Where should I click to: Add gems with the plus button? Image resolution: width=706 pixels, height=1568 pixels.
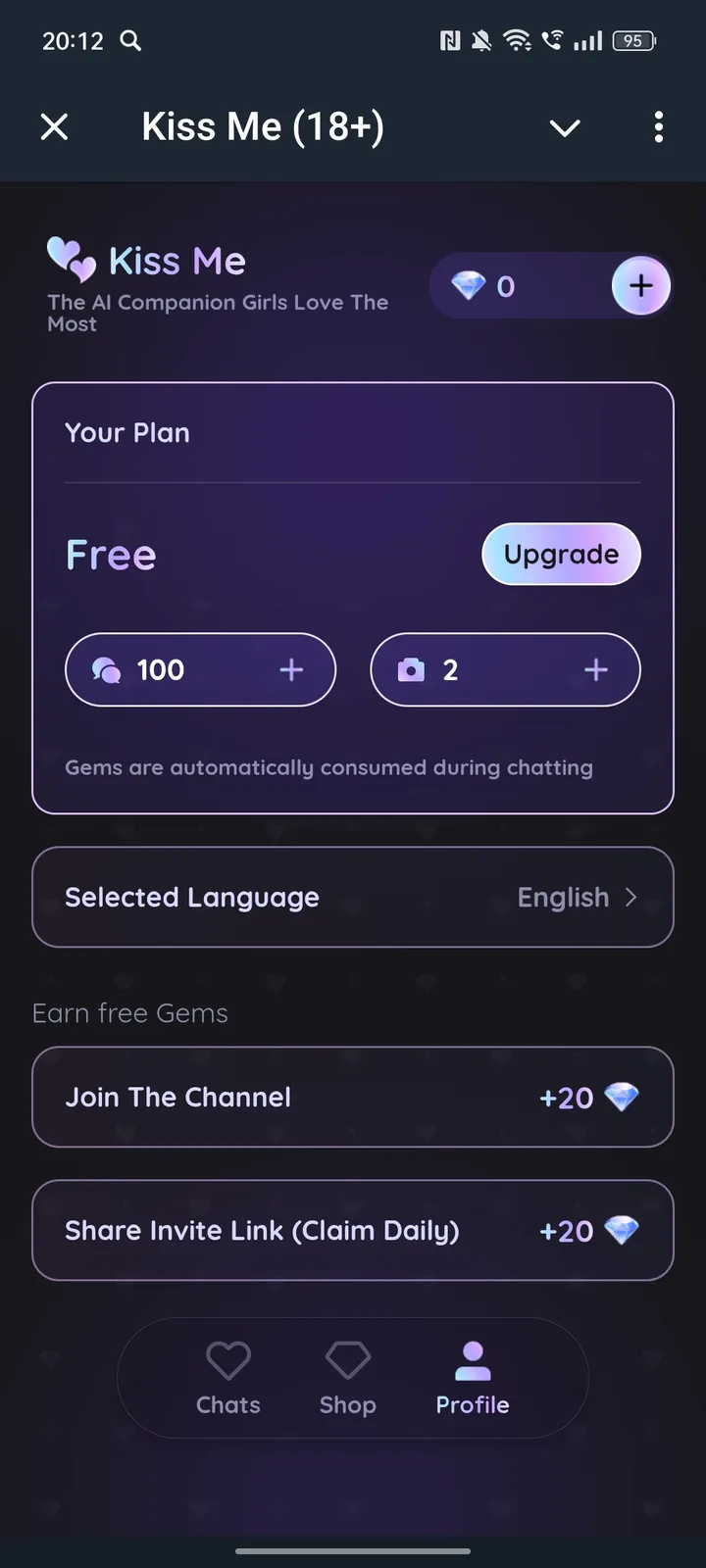click(640, 286)
